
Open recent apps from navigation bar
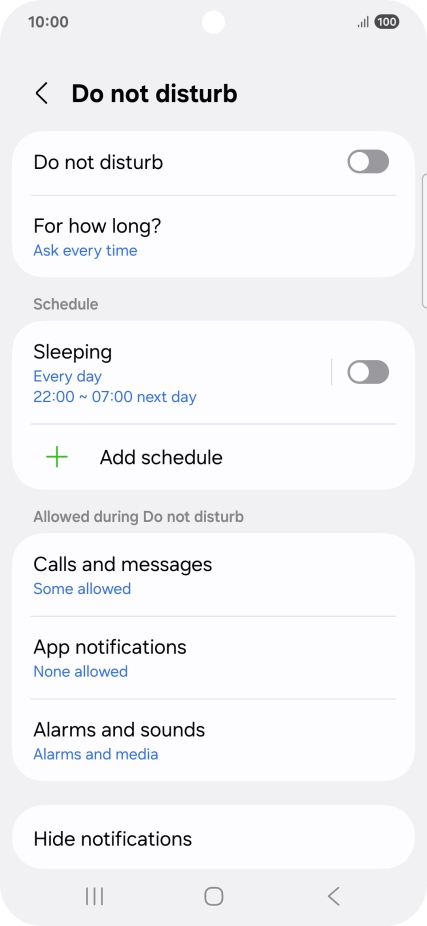tap(94, 896)
